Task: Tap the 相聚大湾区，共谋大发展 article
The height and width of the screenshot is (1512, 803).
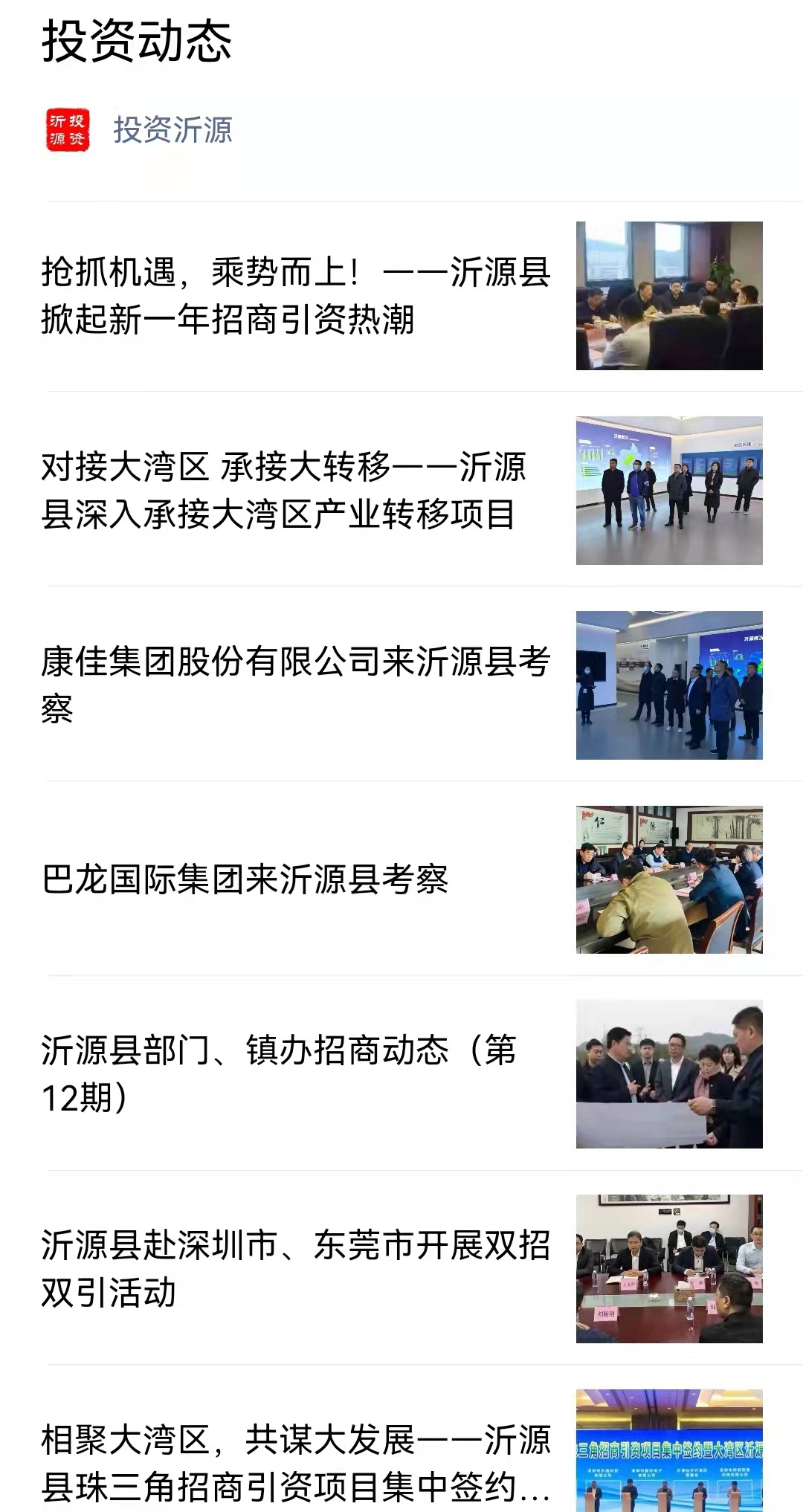Action: [296, 1461]
